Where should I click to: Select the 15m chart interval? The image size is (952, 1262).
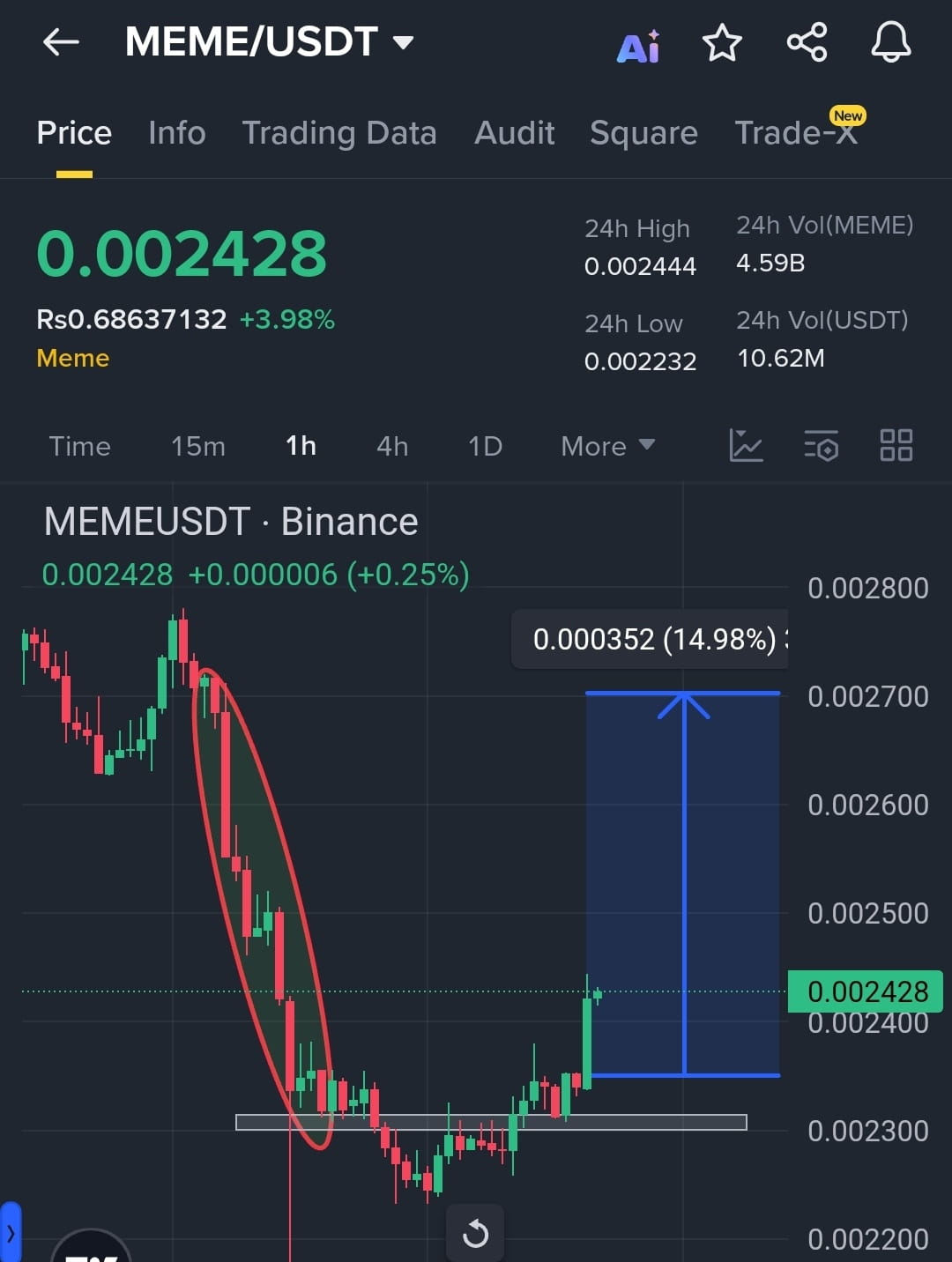click(x=198, y=447)
